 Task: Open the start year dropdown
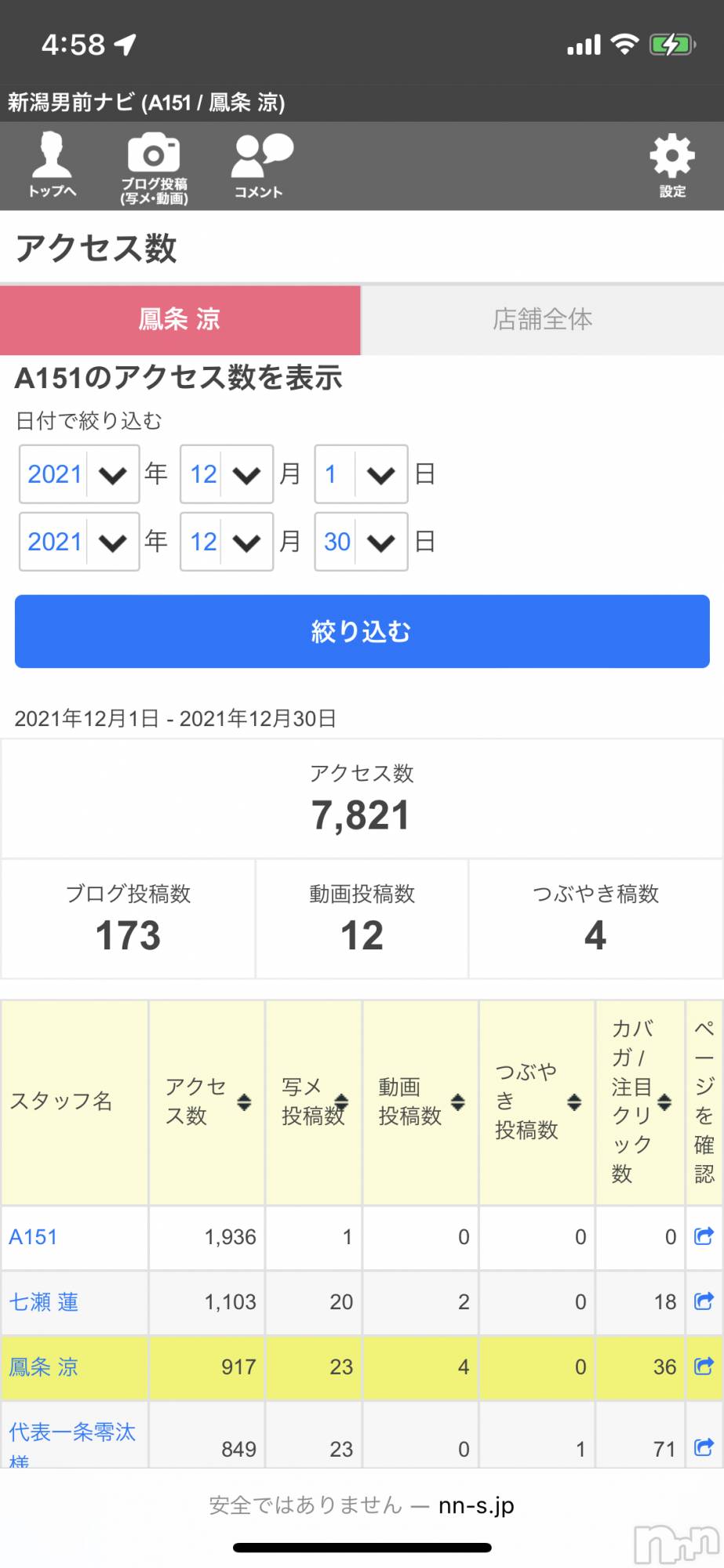click(x=79, y=474)
